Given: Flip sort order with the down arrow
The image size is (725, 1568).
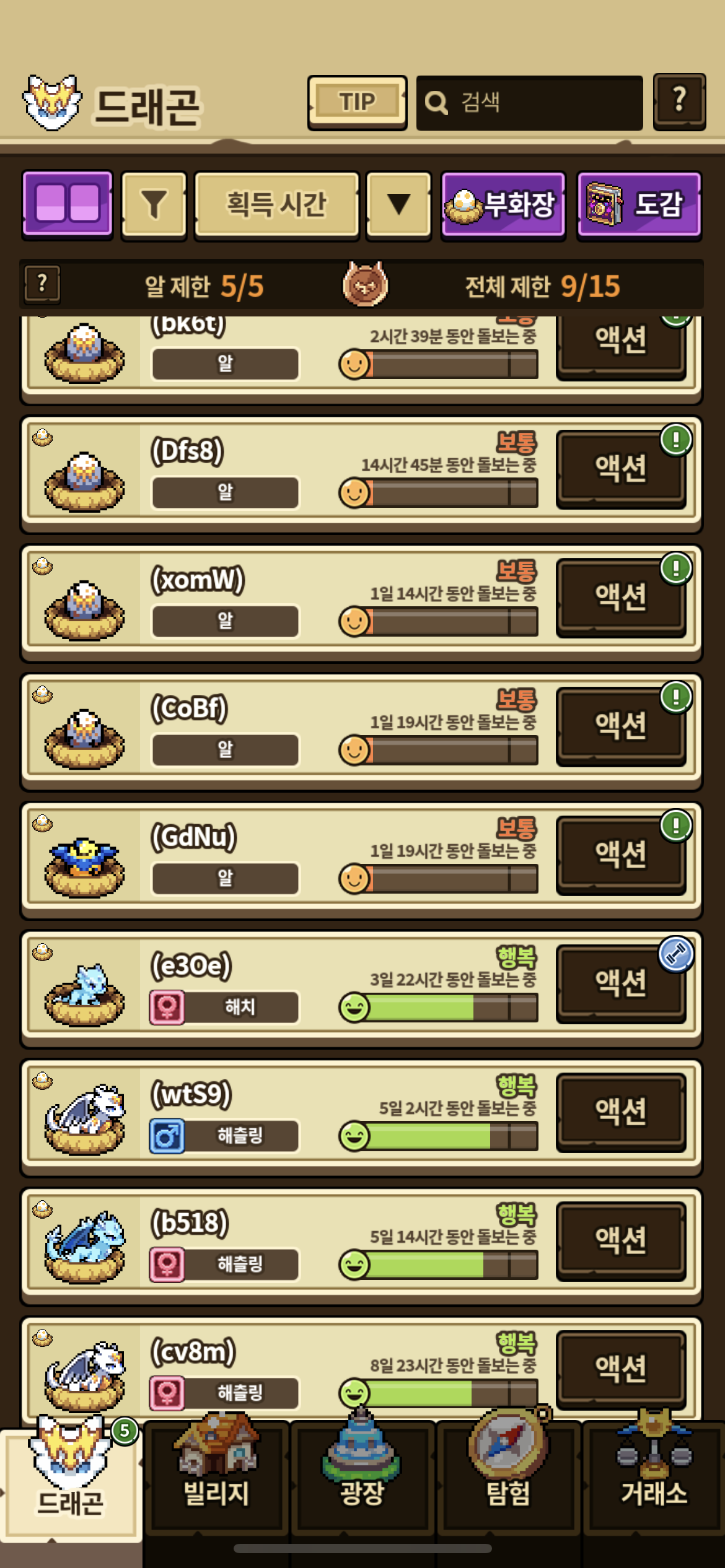Looking at the screenshot, I should click(398, 205).
